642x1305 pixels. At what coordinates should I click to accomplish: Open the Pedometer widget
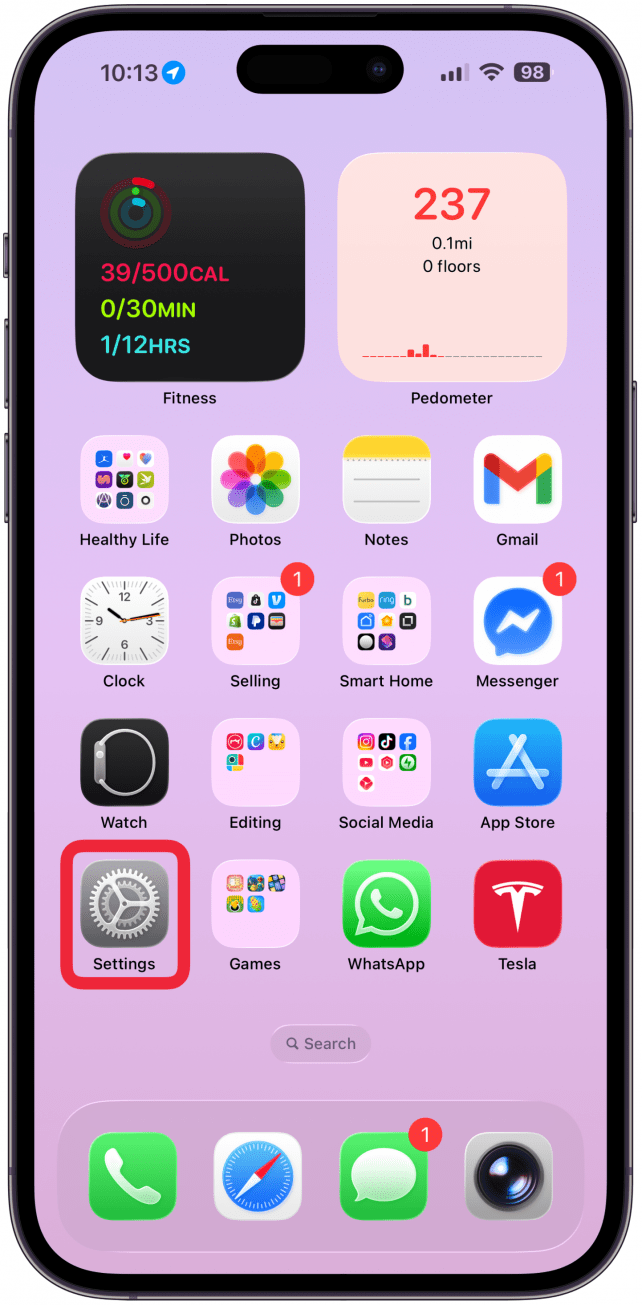click(452, 267)
